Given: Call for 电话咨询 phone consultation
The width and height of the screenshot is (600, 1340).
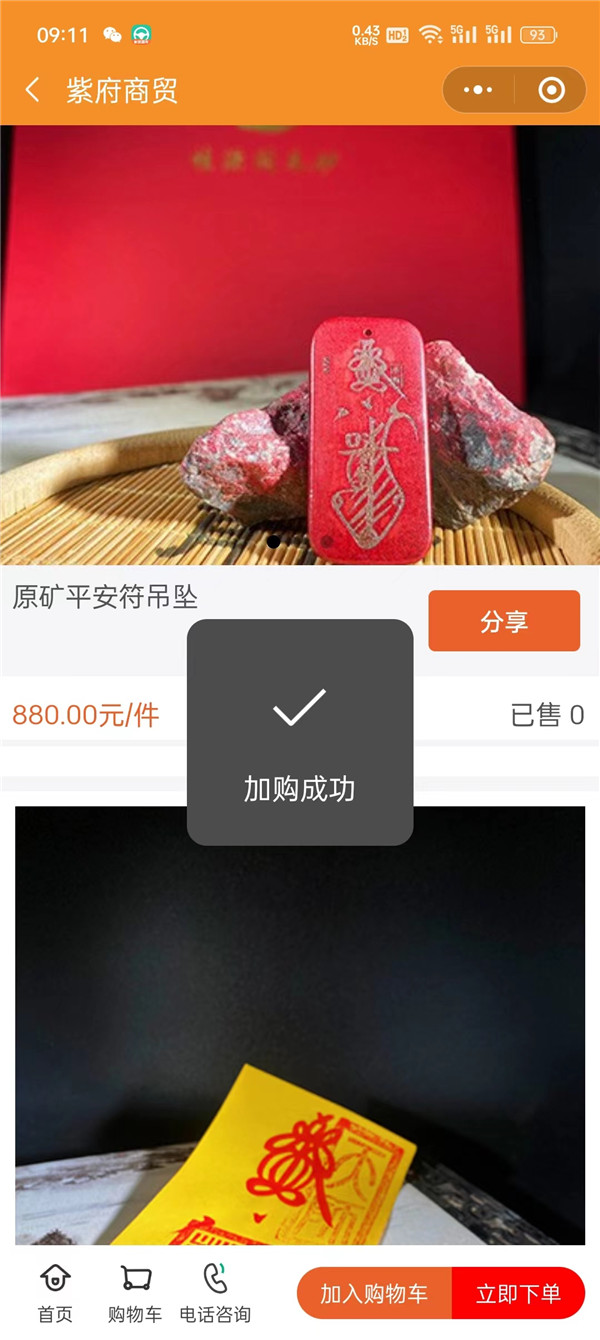Looking at the screenshot, I should [215, 1293].
